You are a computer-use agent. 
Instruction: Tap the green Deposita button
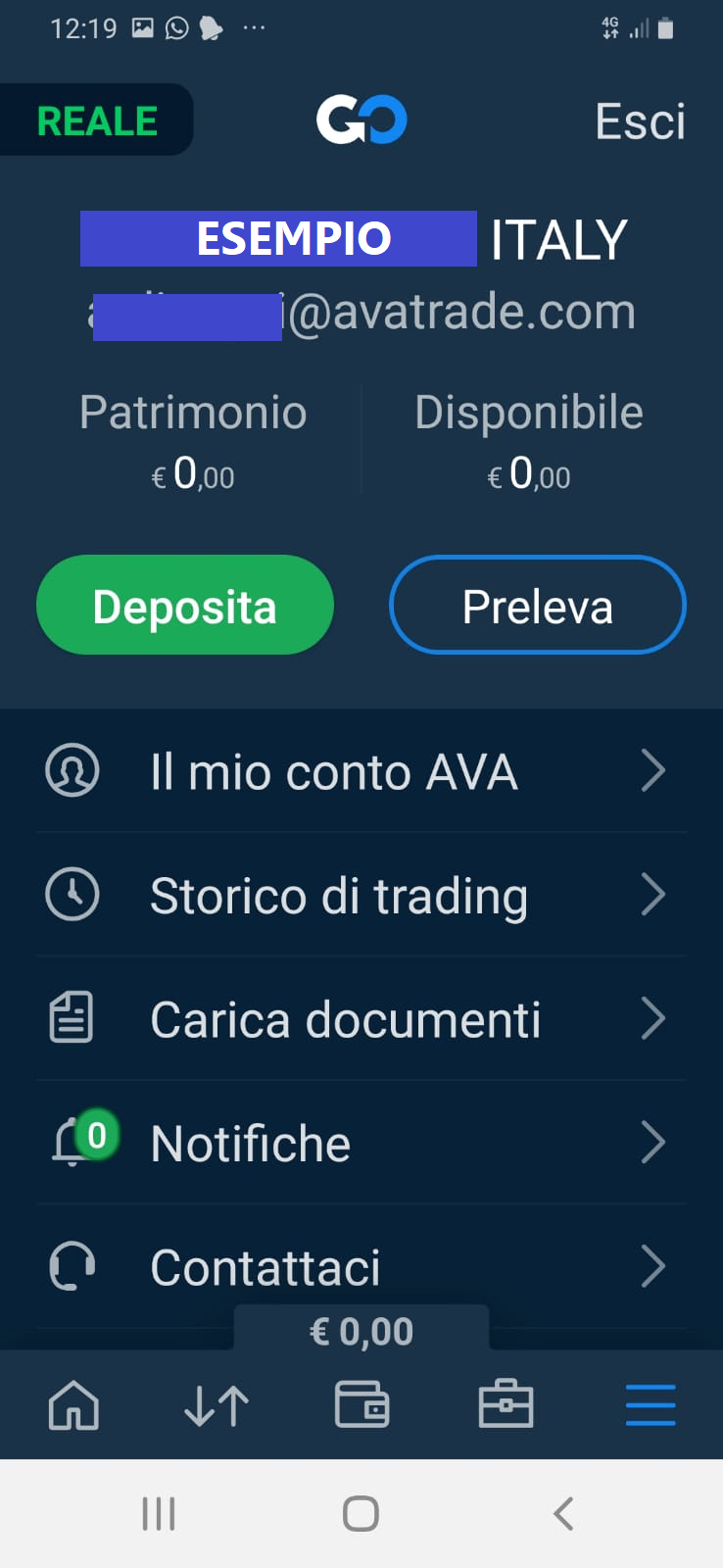[x=185, y=605]
